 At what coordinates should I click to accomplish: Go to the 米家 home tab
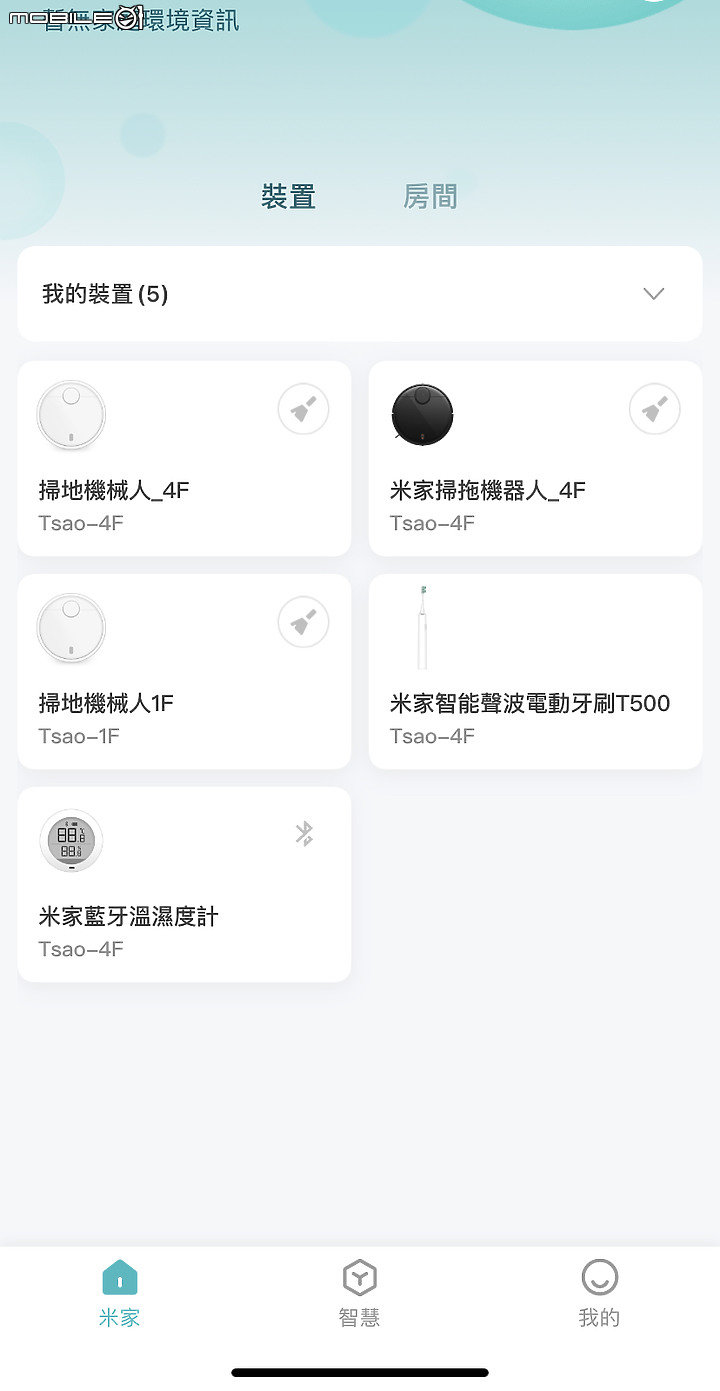120,1294
